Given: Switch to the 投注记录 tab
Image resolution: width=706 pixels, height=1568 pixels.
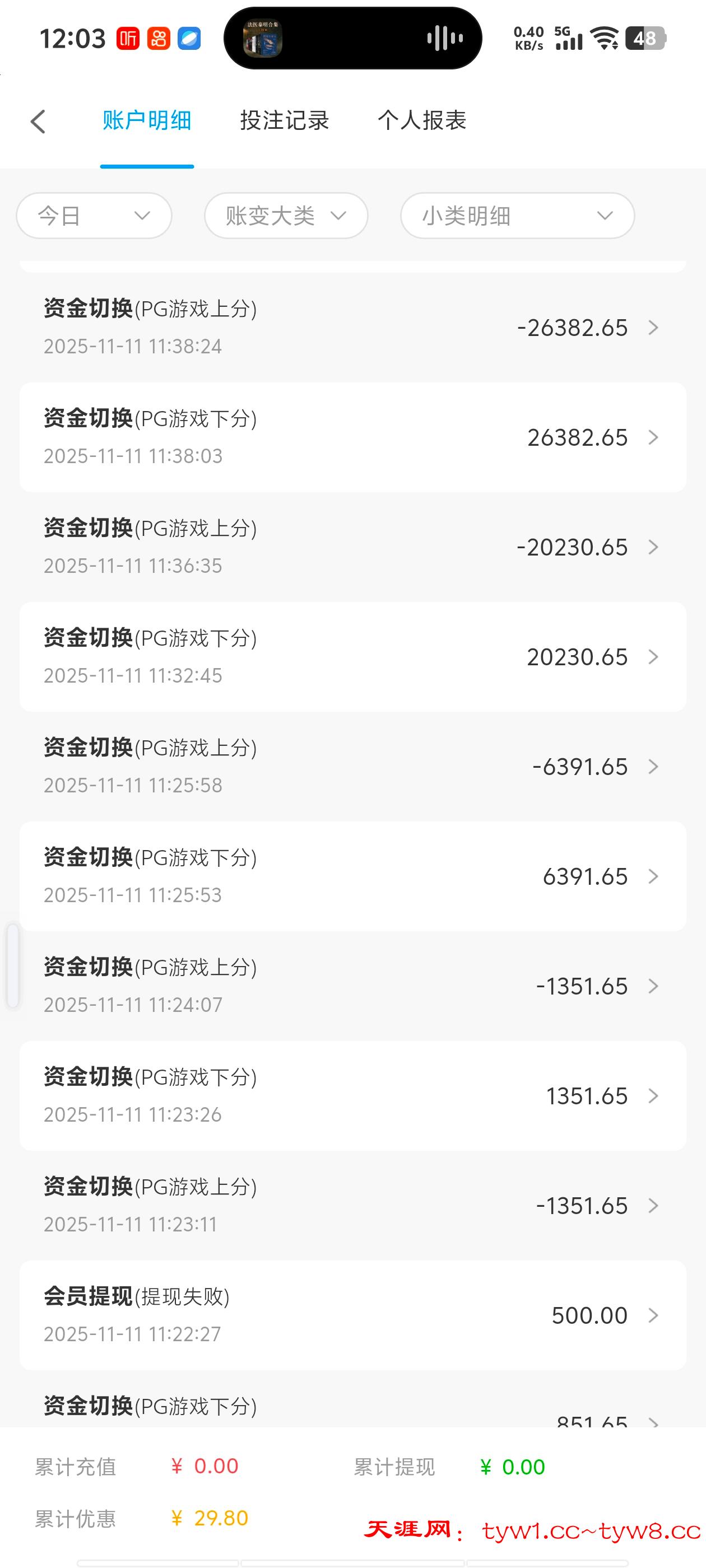Looking at the screenshot, I should [285, 120].
